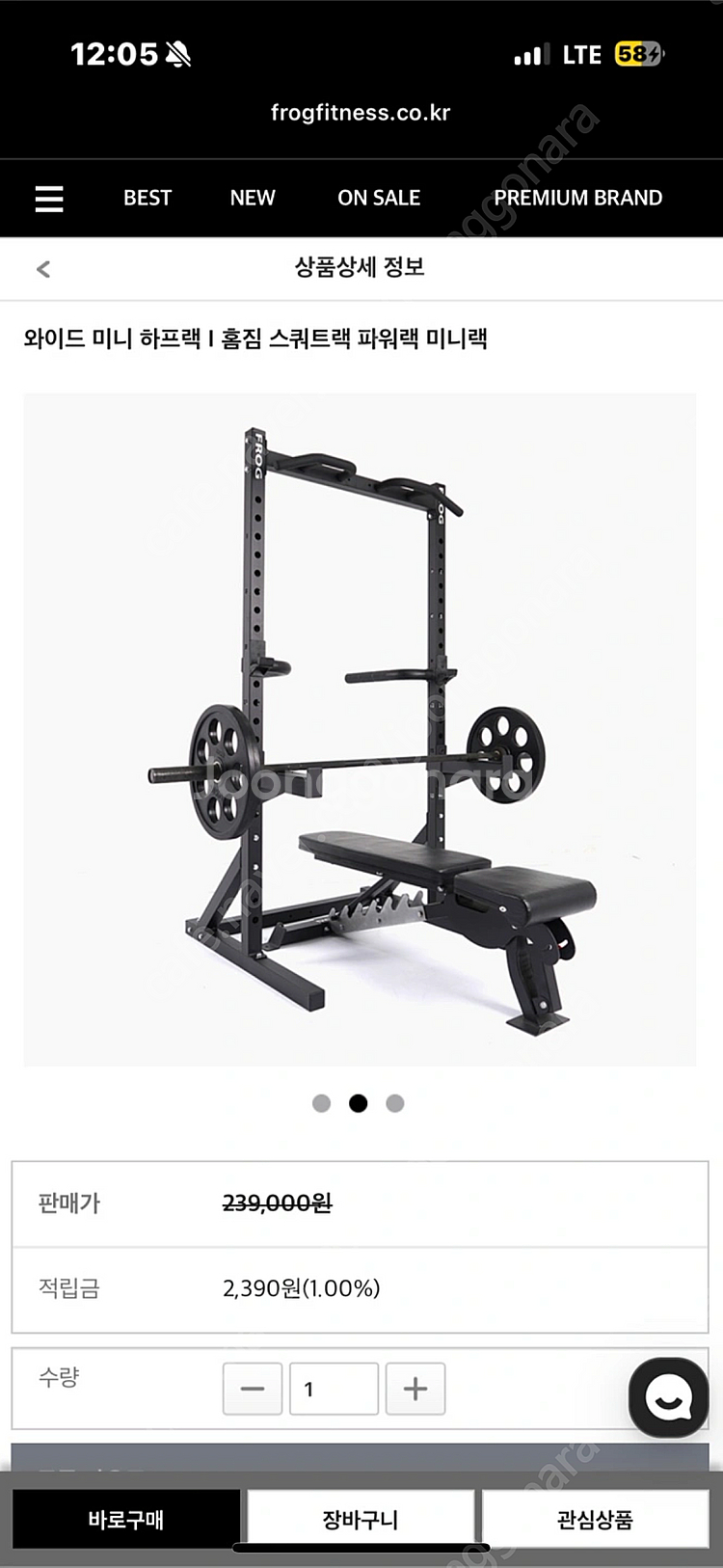Open the chat support bubble
Screen dimensions: 723x1568
668,1397
